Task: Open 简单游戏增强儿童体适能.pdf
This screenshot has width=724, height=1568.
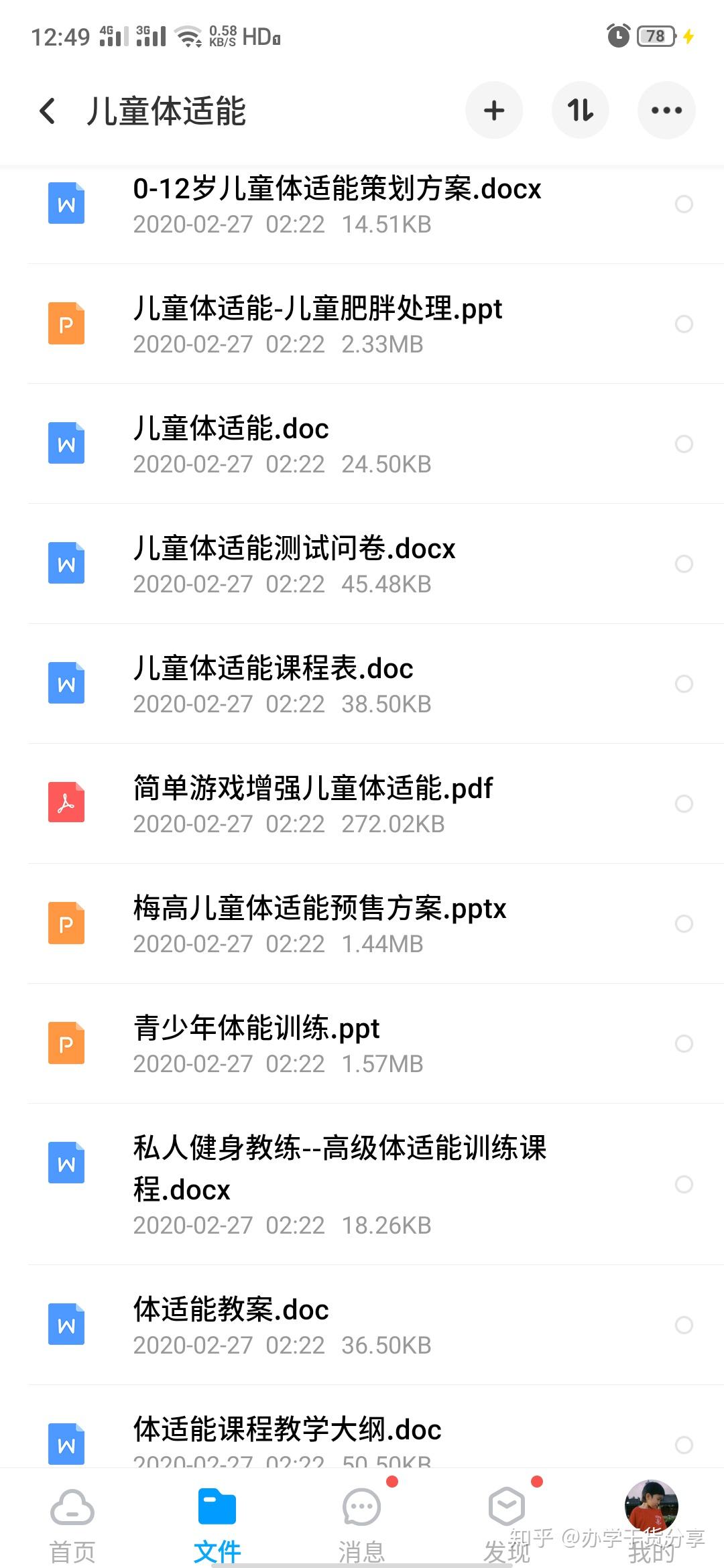Action: pyautogui.click(x=313, y=804)
